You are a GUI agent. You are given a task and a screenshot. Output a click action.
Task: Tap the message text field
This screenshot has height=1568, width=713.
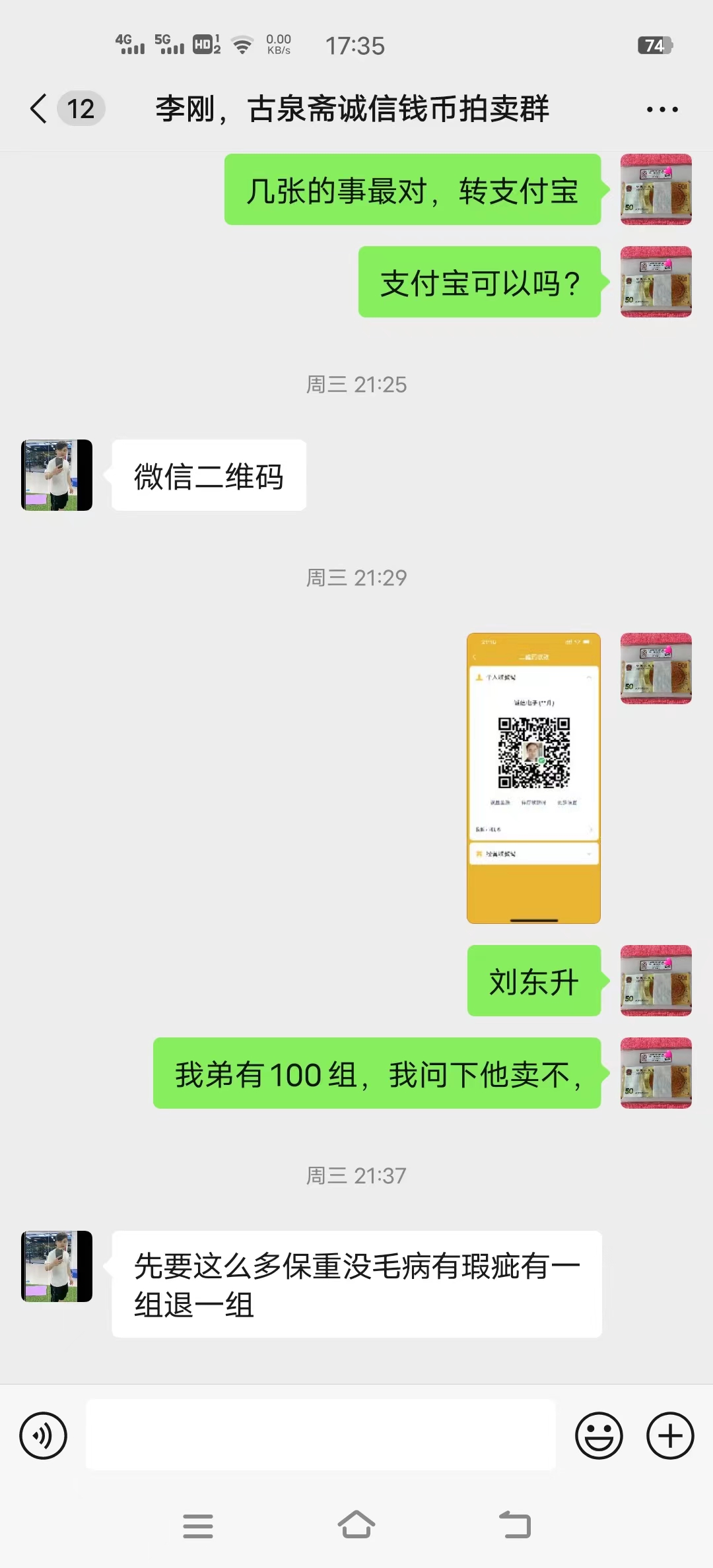point(321,1435)
